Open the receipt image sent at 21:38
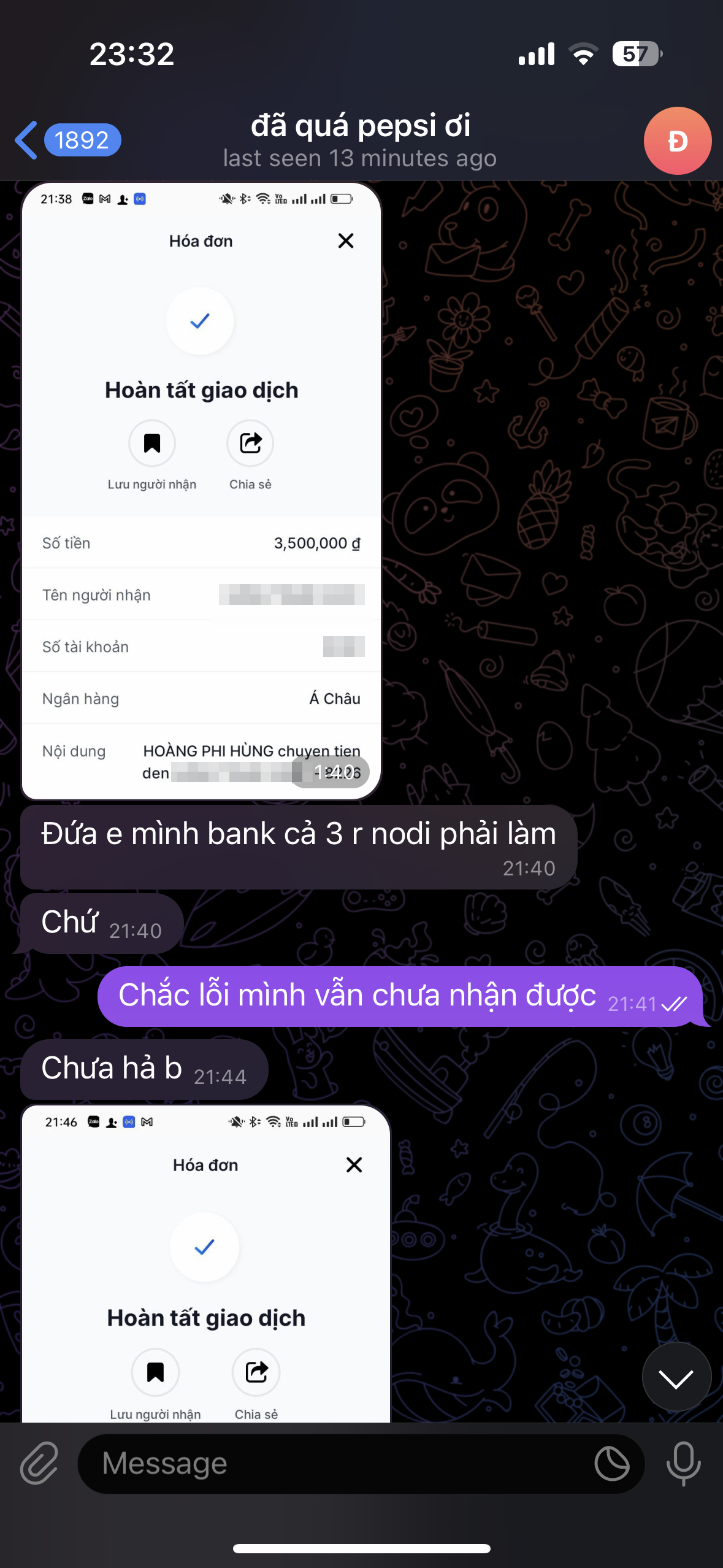The height and width of the screenshot is (1568, 723). pyautogui.click(x=201, y=491)
